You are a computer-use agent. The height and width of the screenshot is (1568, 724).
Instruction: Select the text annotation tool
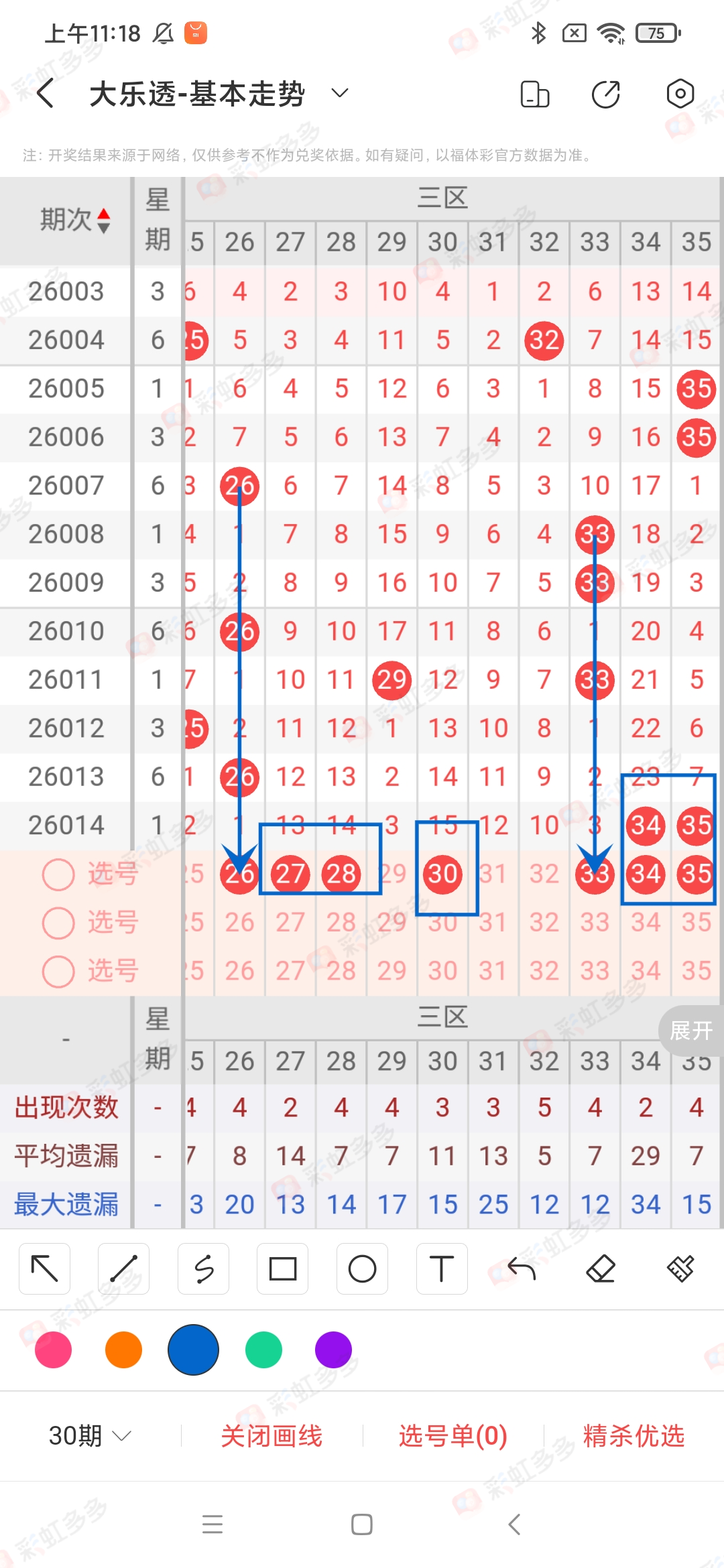442,1268
